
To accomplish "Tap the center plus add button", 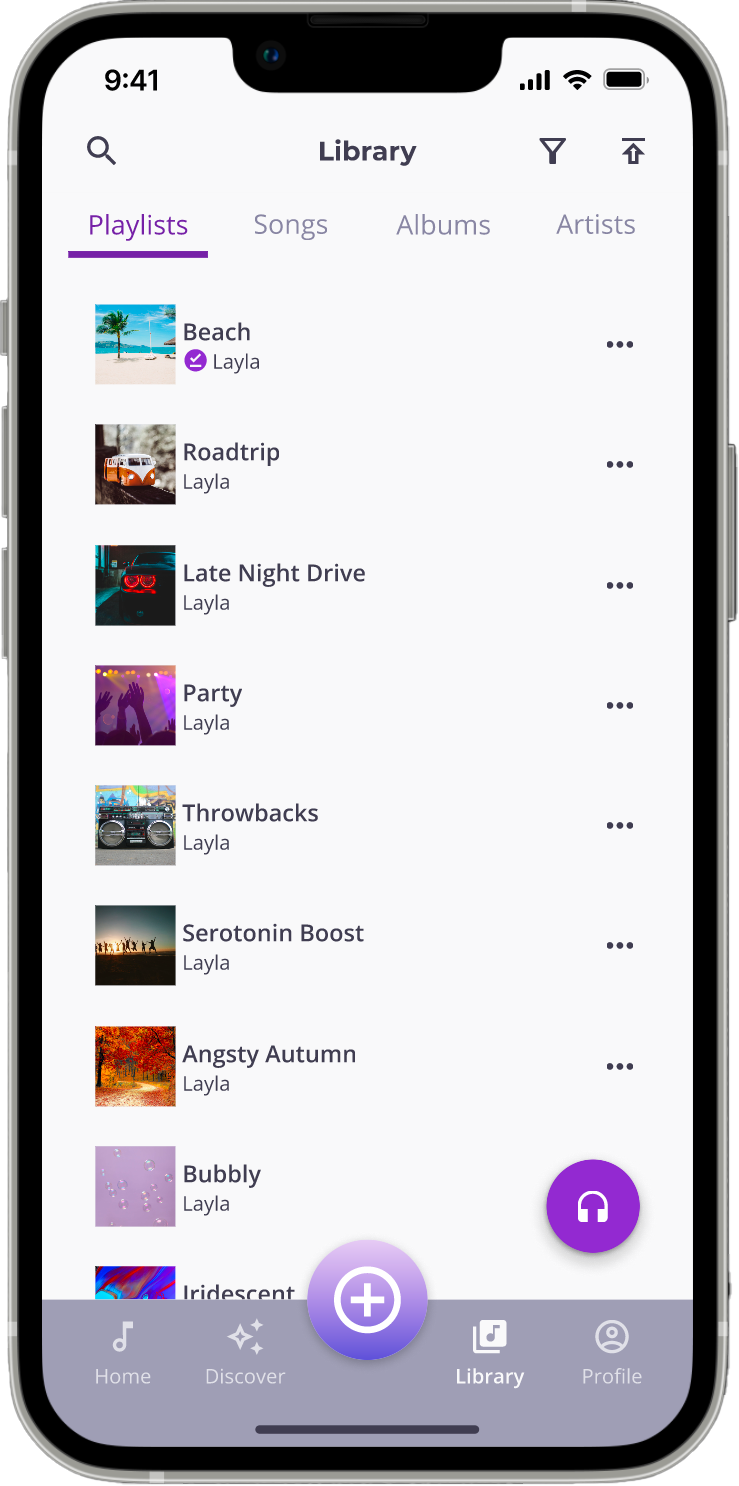I will [367, 1300].
